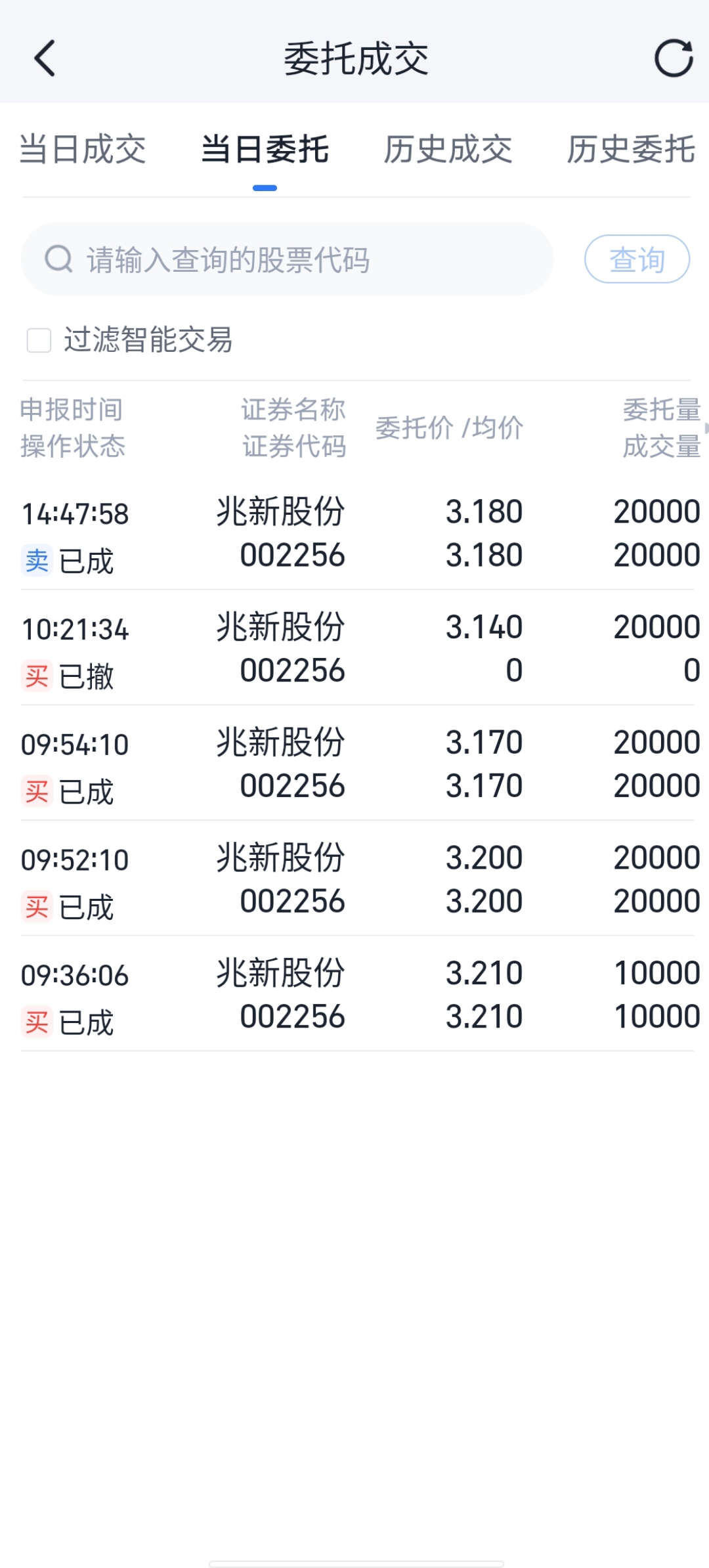This screenshot has width=709, height=1568.
Task: Select the 当日委托 tab
Action: (x=265, y=149)
